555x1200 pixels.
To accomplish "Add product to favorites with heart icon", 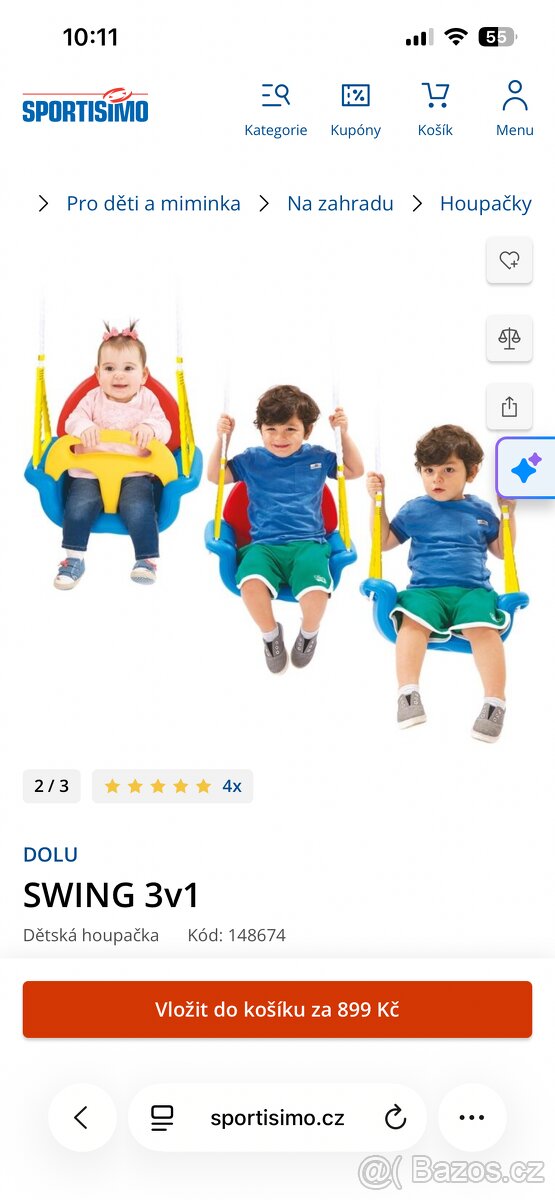I will (509, 260).
